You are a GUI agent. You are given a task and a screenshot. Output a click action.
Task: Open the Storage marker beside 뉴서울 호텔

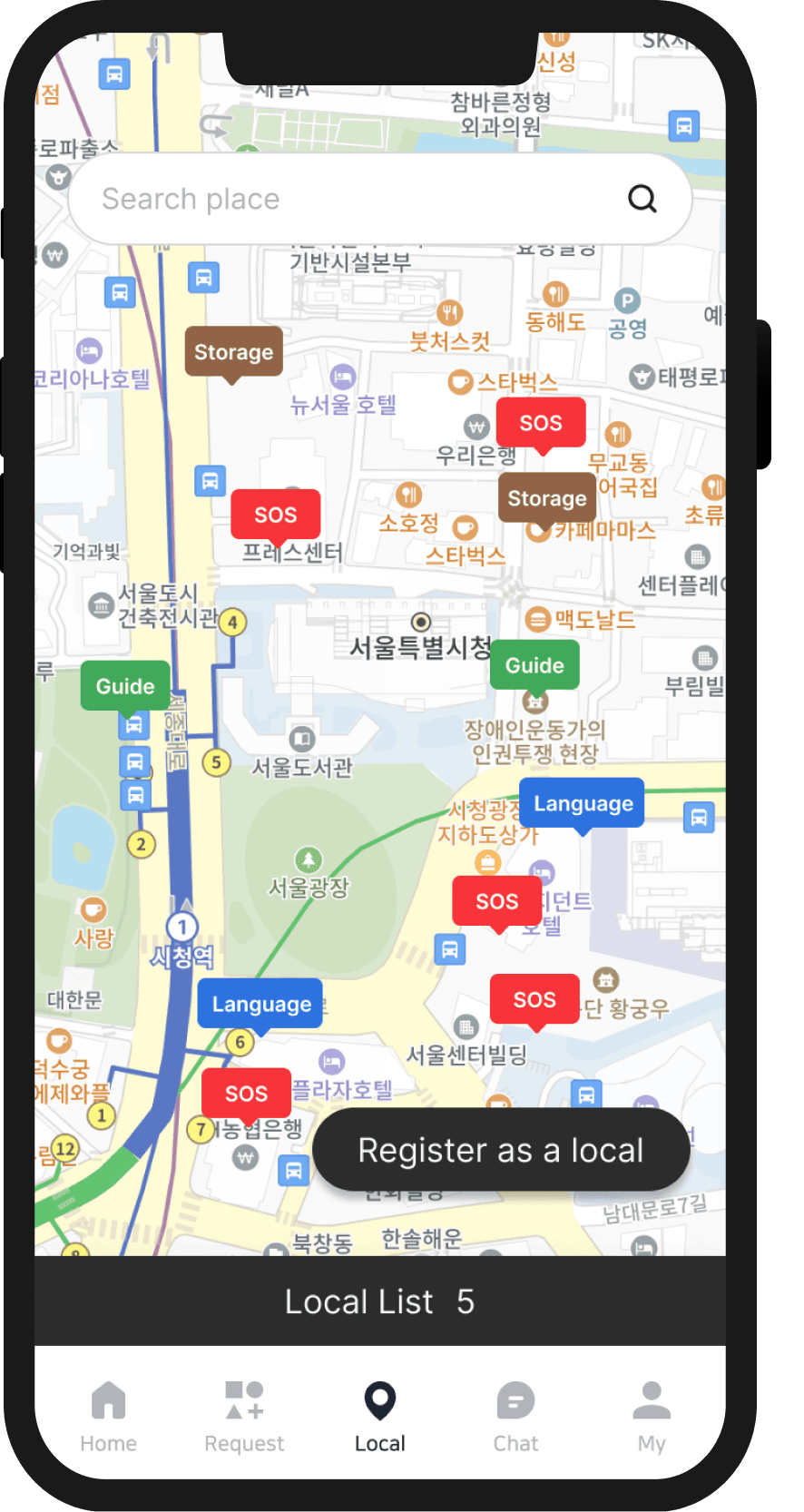(x=233, y=352)
